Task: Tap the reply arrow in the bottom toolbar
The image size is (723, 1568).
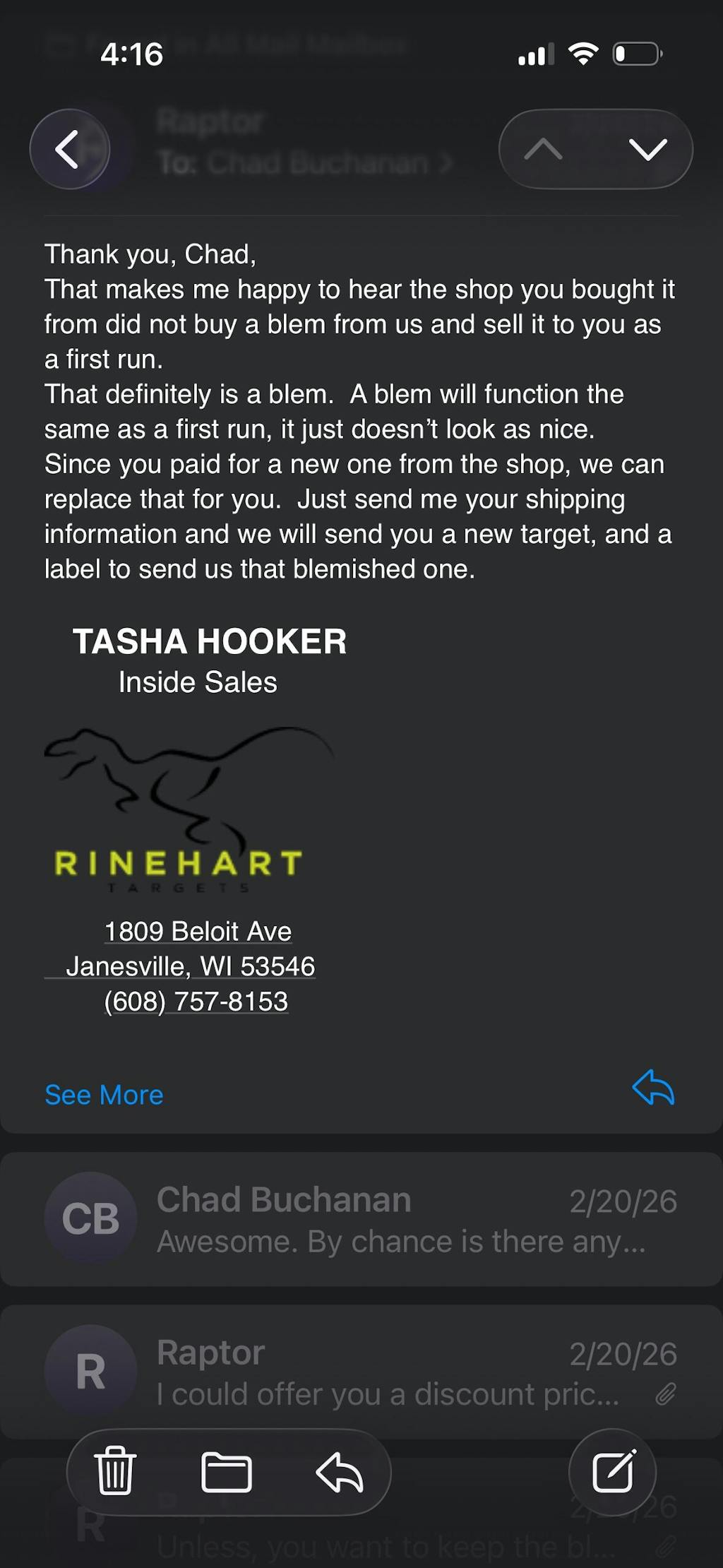Action: (339, 1472)
